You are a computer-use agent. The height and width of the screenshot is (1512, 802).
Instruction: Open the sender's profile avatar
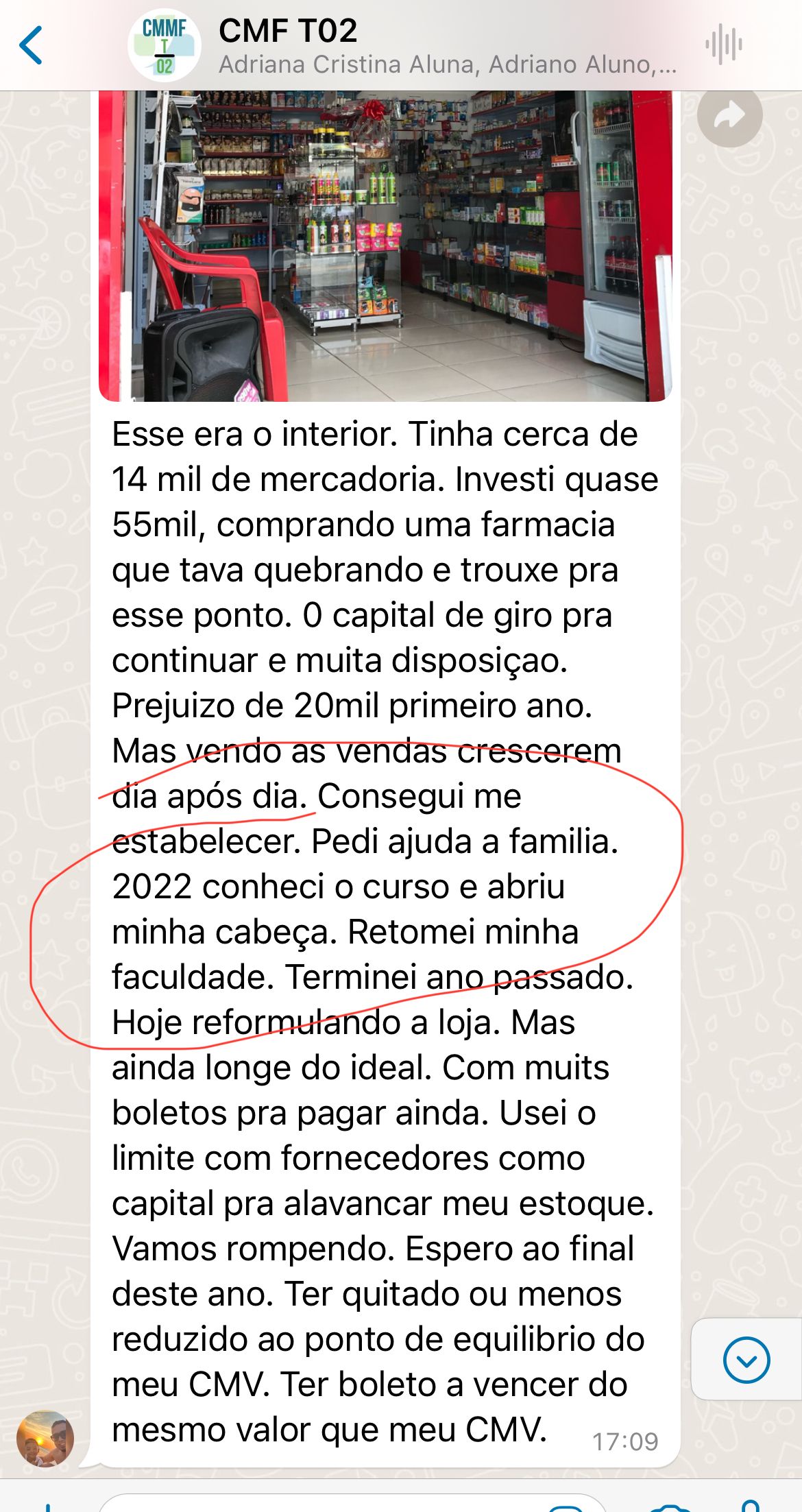(45, 1438)
